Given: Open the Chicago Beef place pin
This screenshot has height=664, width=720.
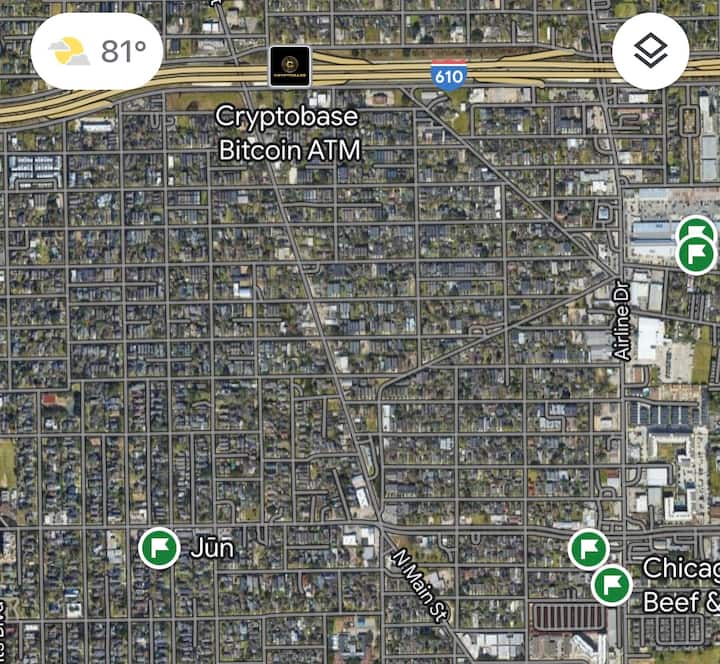Looking at the screenshot, I should click(611, 584).
